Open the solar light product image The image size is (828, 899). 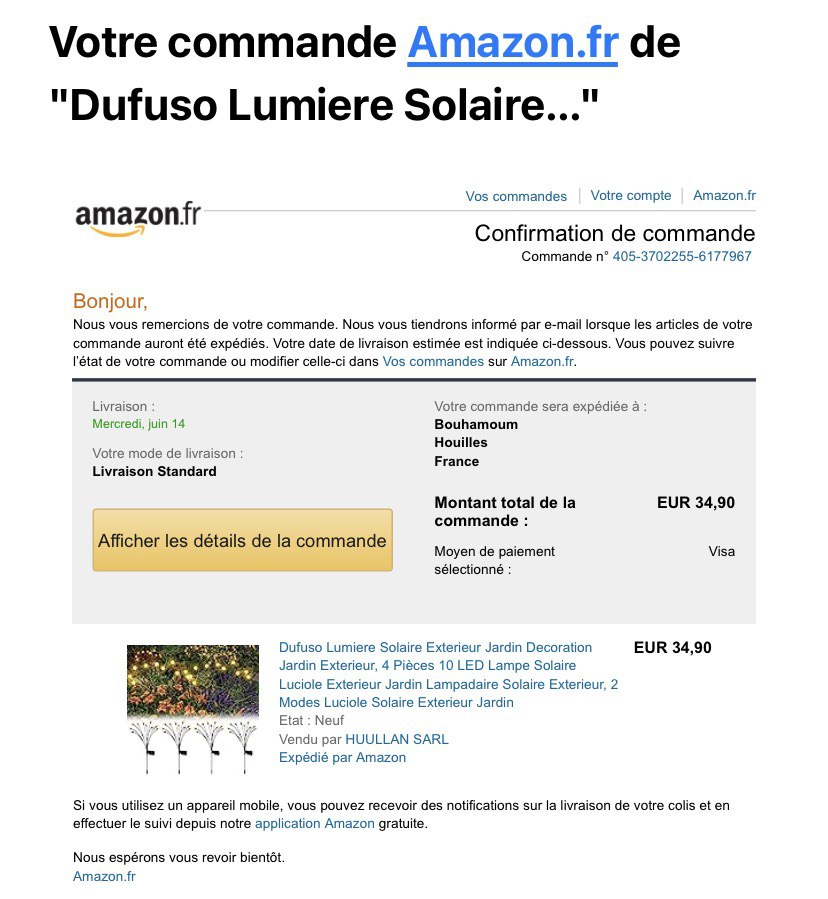tap(192, 708)
